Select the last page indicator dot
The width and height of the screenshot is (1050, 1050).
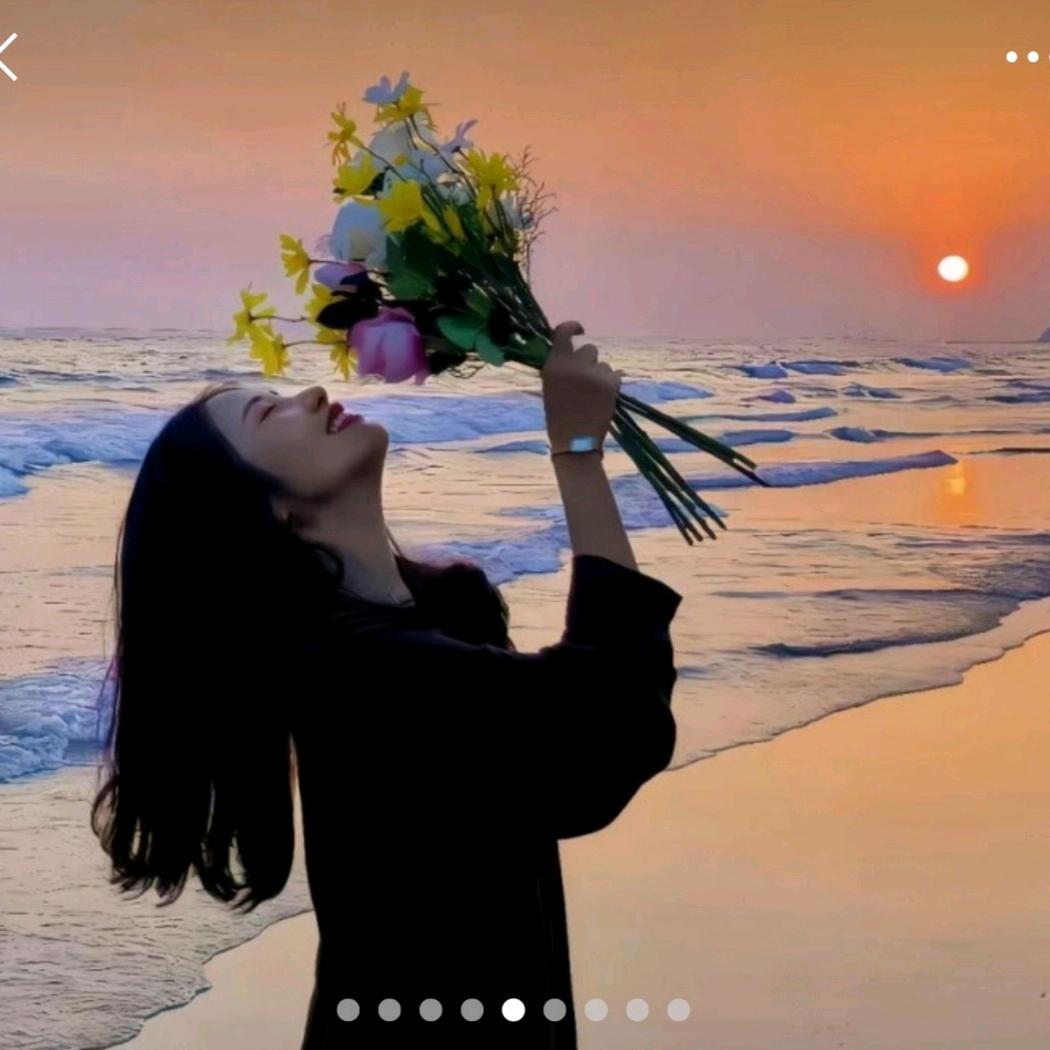point(678,1010)
